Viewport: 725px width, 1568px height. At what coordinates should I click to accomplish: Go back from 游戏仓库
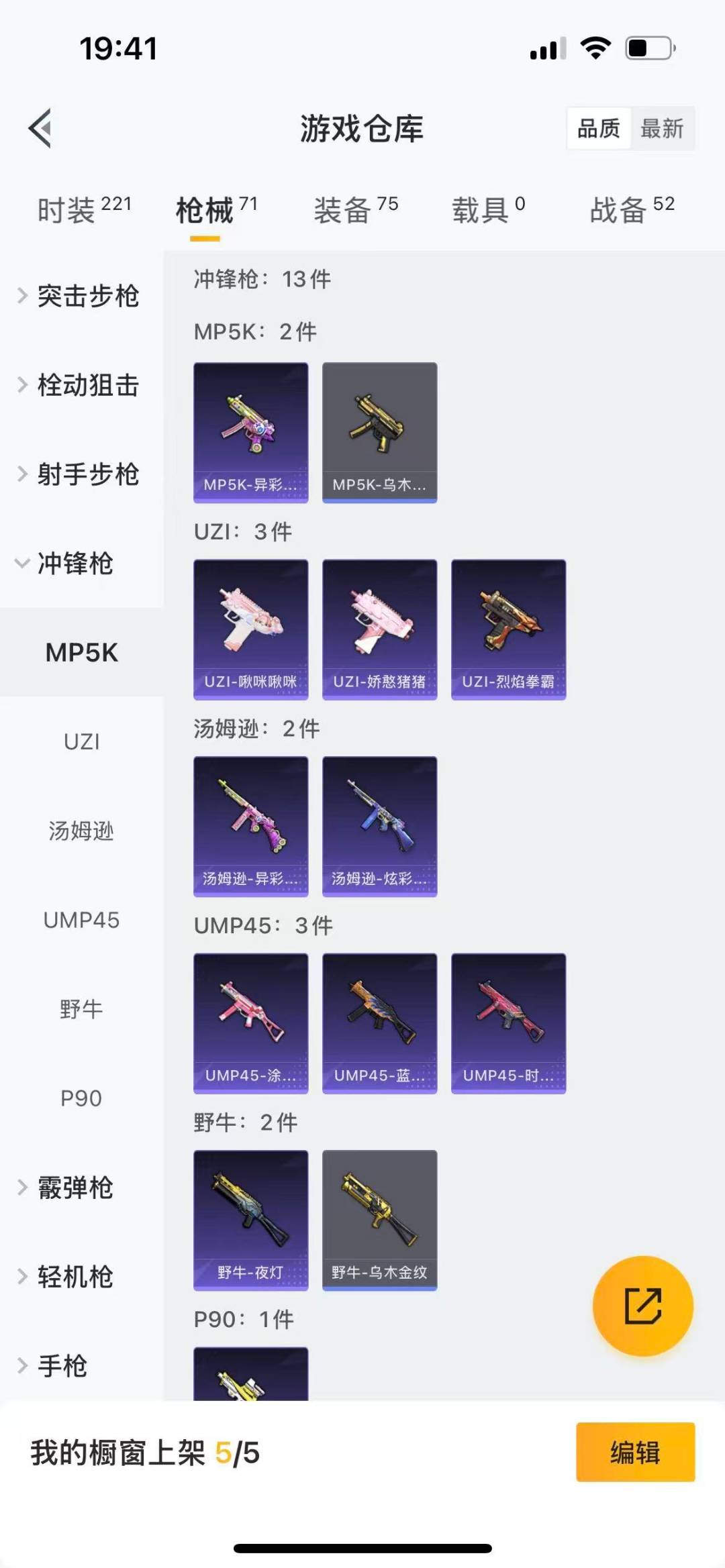tap(40, 127)
